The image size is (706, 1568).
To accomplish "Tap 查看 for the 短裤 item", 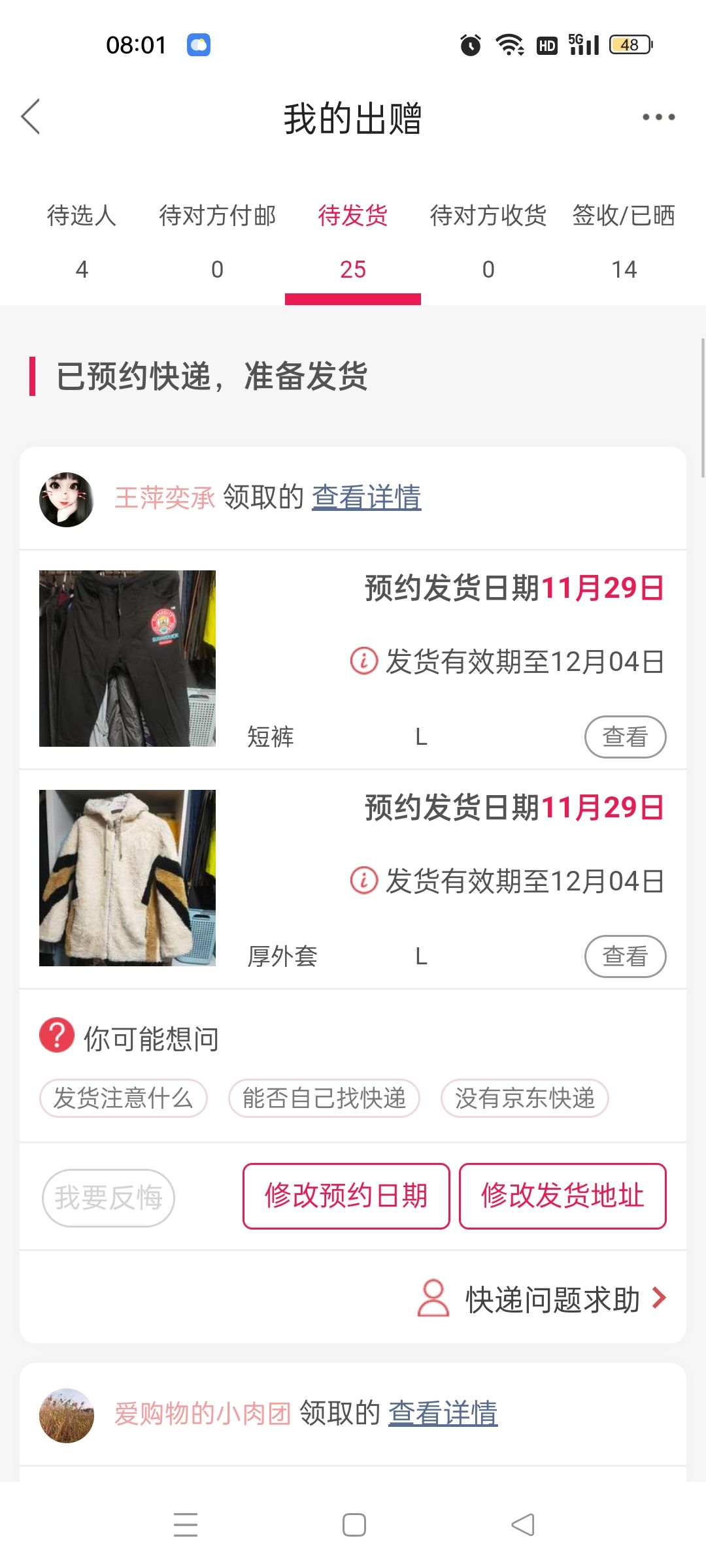I will (x=625, y=737).
